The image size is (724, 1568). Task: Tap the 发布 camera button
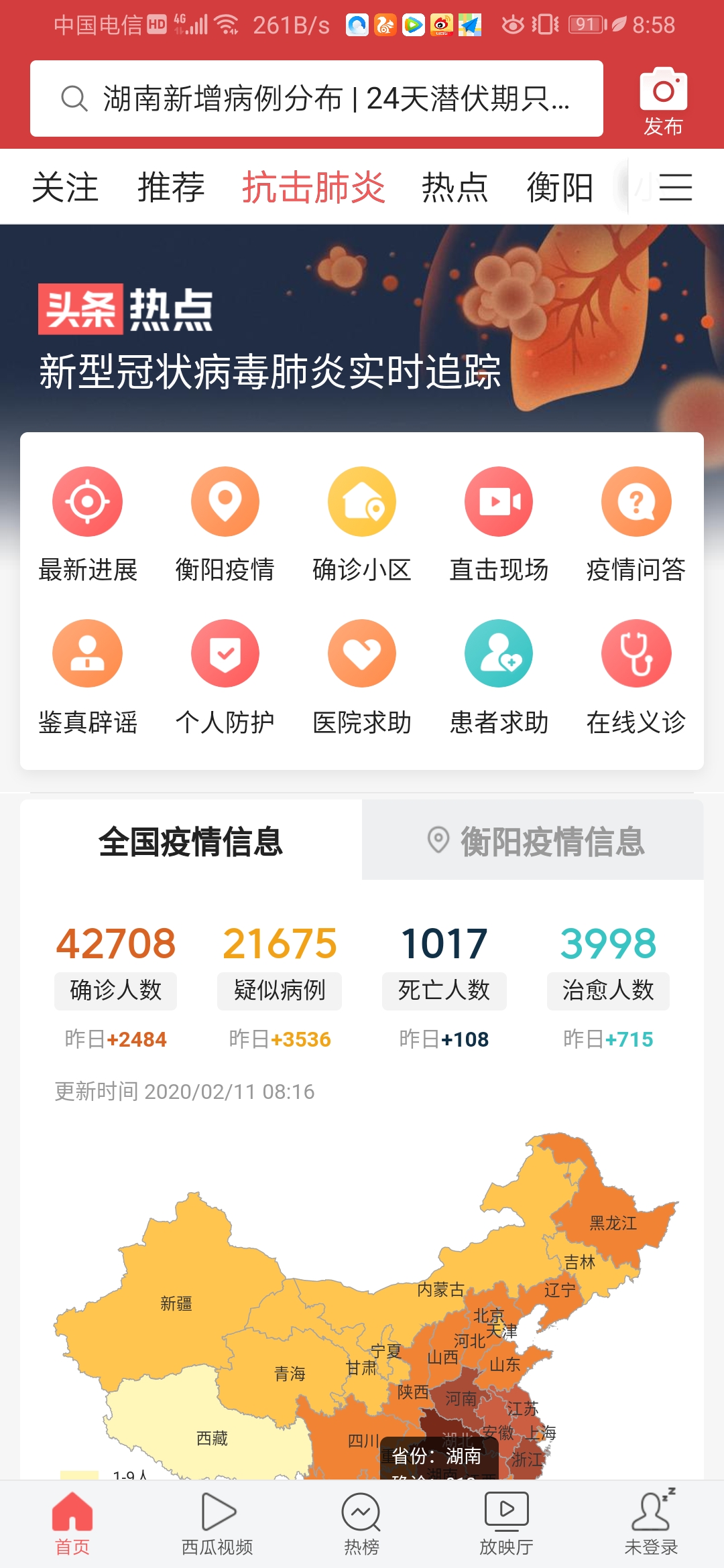(663, 101)
